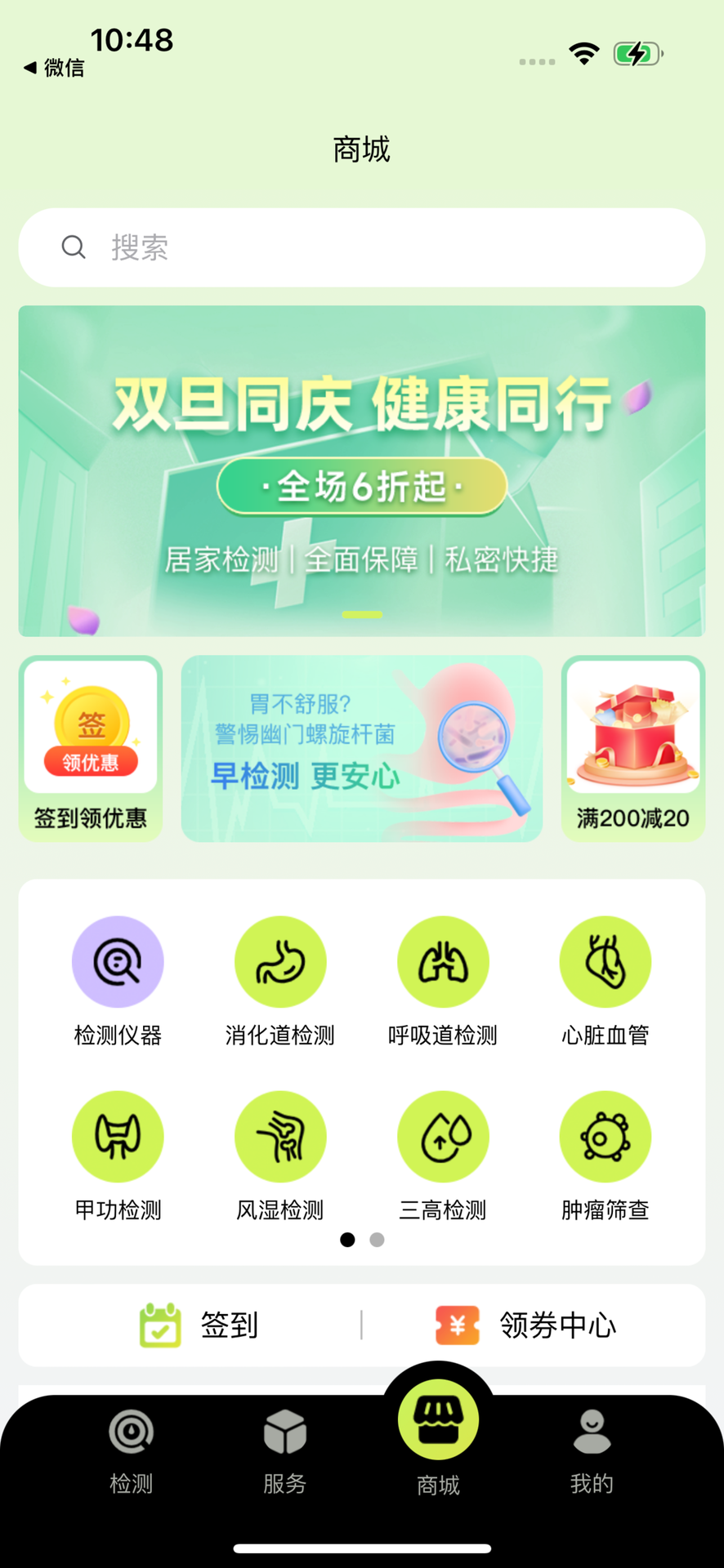Image resolution: width=724 pixels, height=1568 pixels.
Task: Tap the 搜索 search box
Action: tap(361, 247)
